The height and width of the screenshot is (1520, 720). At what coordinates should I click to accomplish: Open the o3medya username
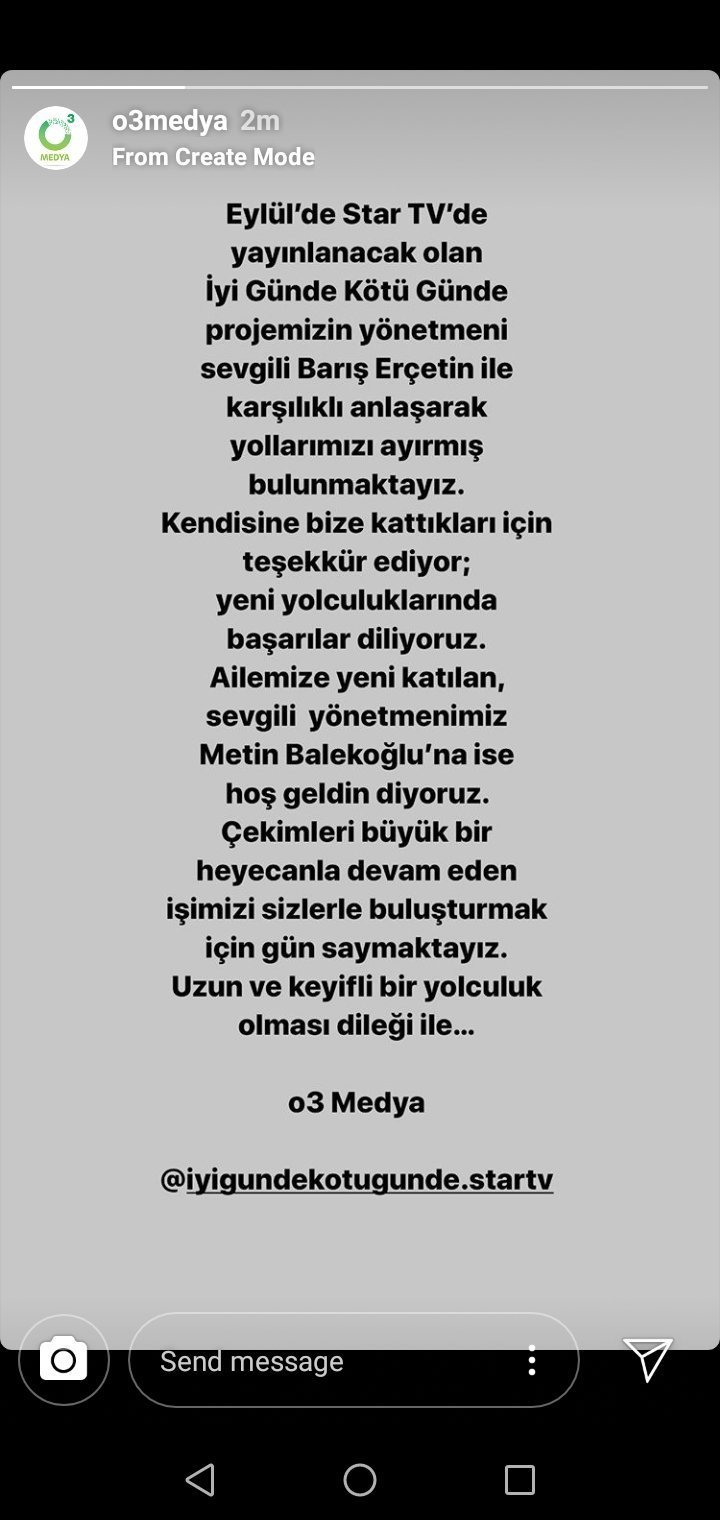click(169, 121)
